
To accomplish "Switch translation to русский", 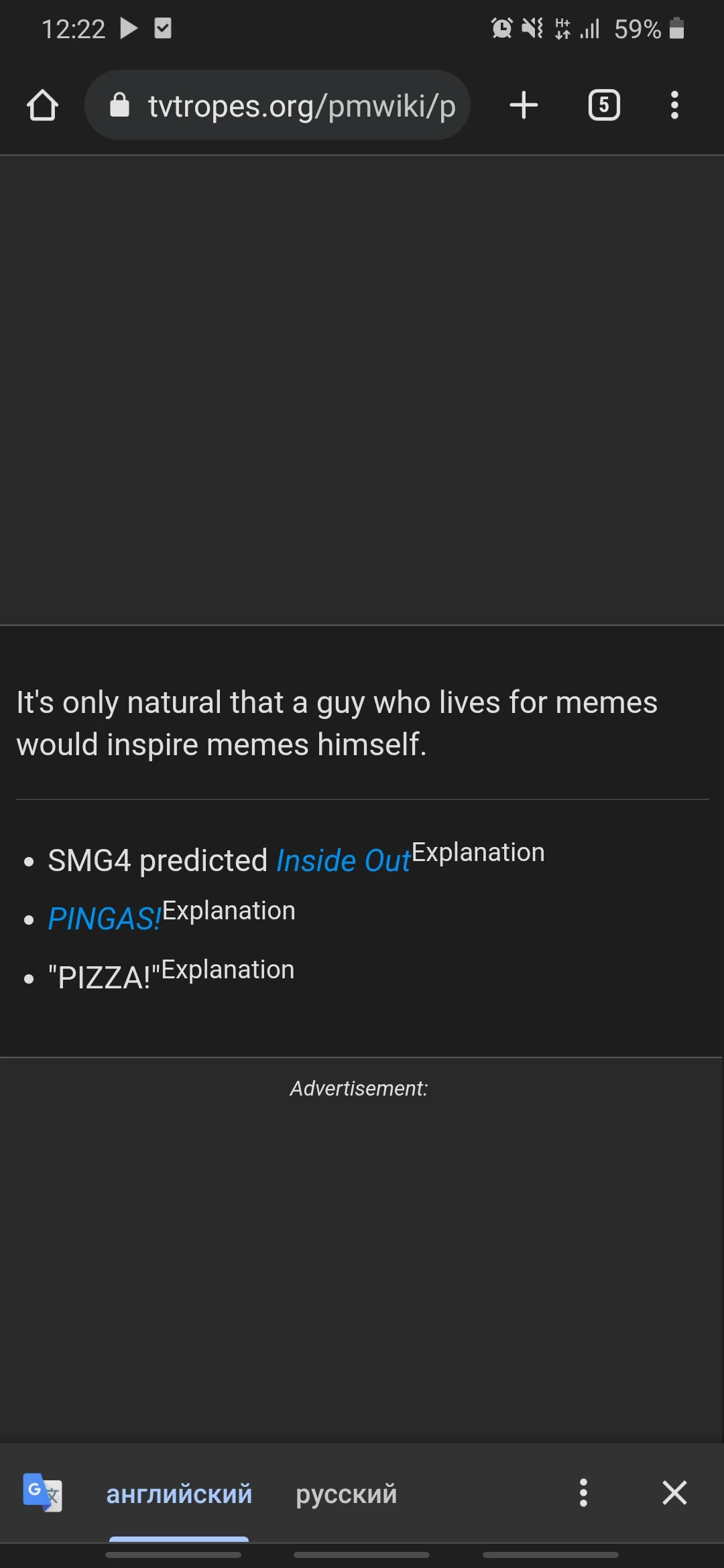I will pyautogui.click(x=346, y=1494).
